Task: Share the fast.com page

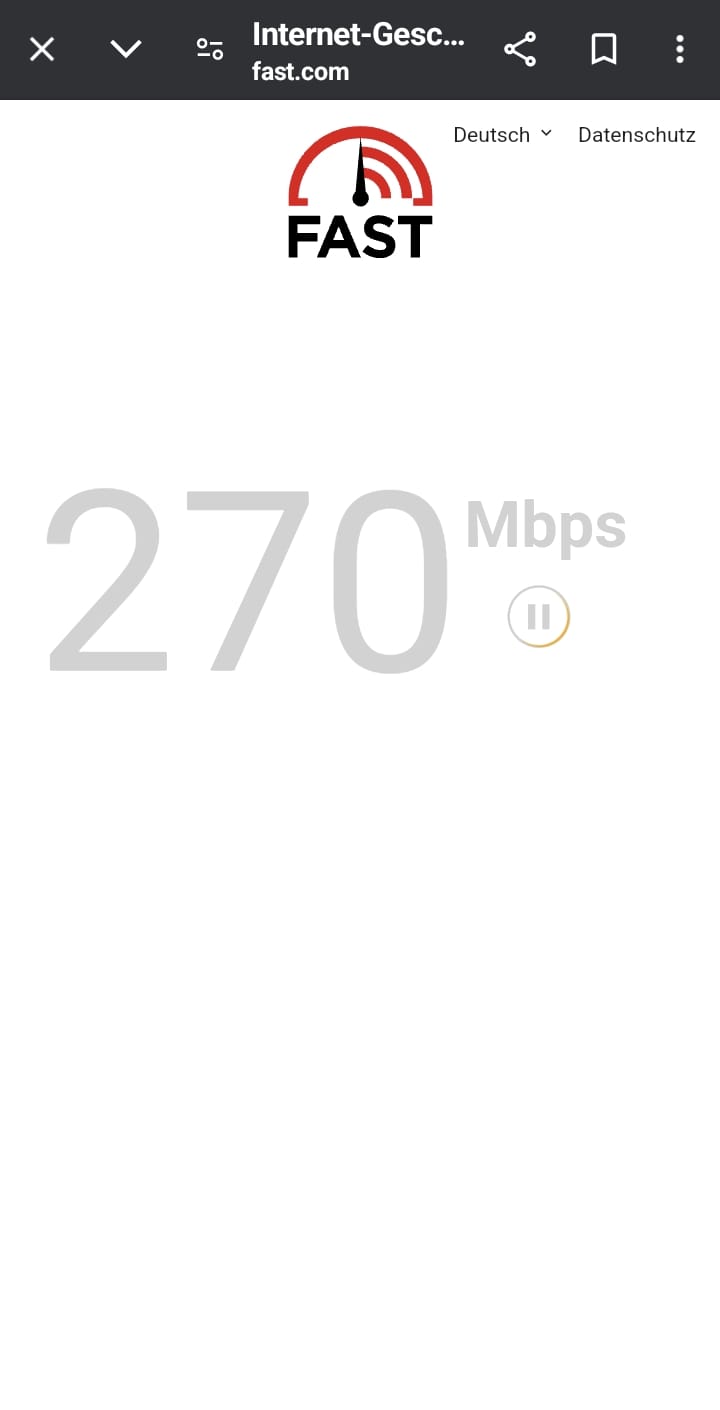Action: [x=520, y=49]
